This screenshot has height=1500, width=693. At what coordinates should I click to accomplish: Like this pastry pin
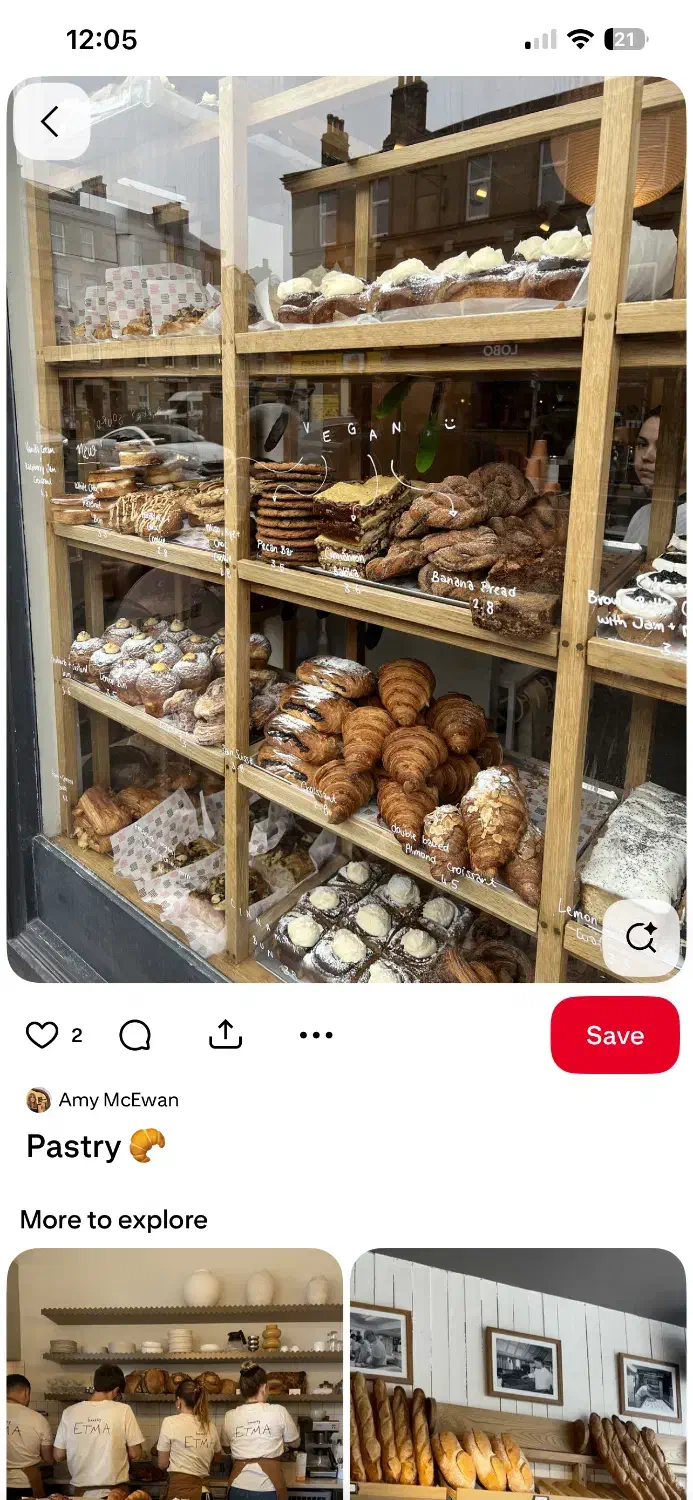click(x=42, y=1035)
